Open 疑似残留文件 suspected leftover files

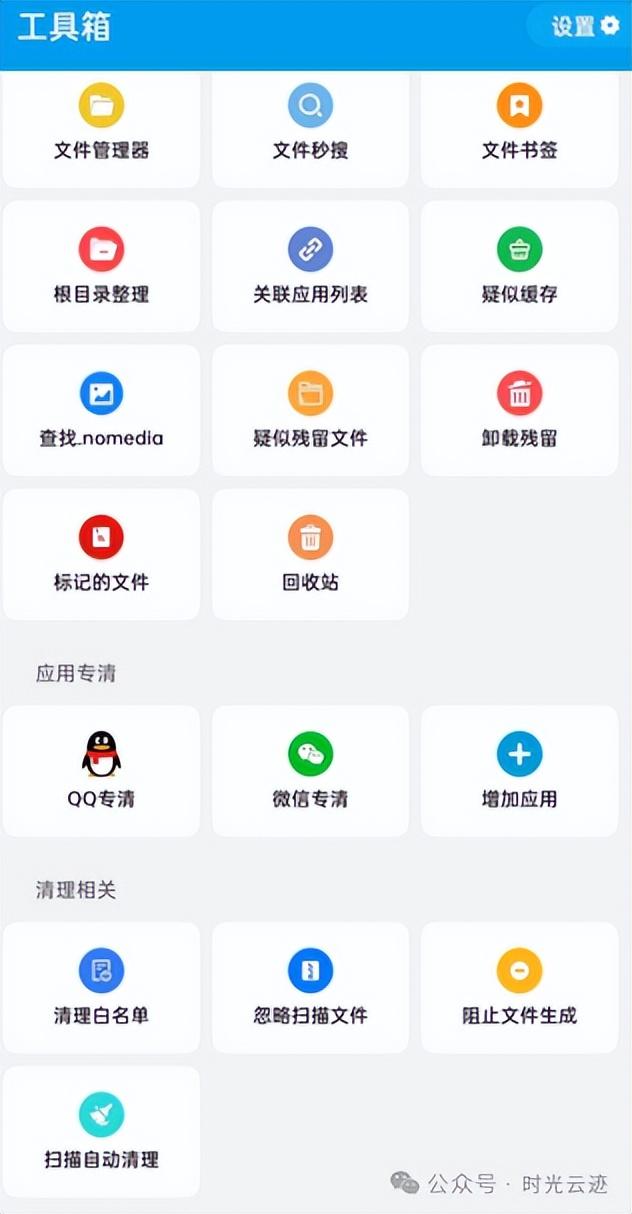[x=310, y=411]
